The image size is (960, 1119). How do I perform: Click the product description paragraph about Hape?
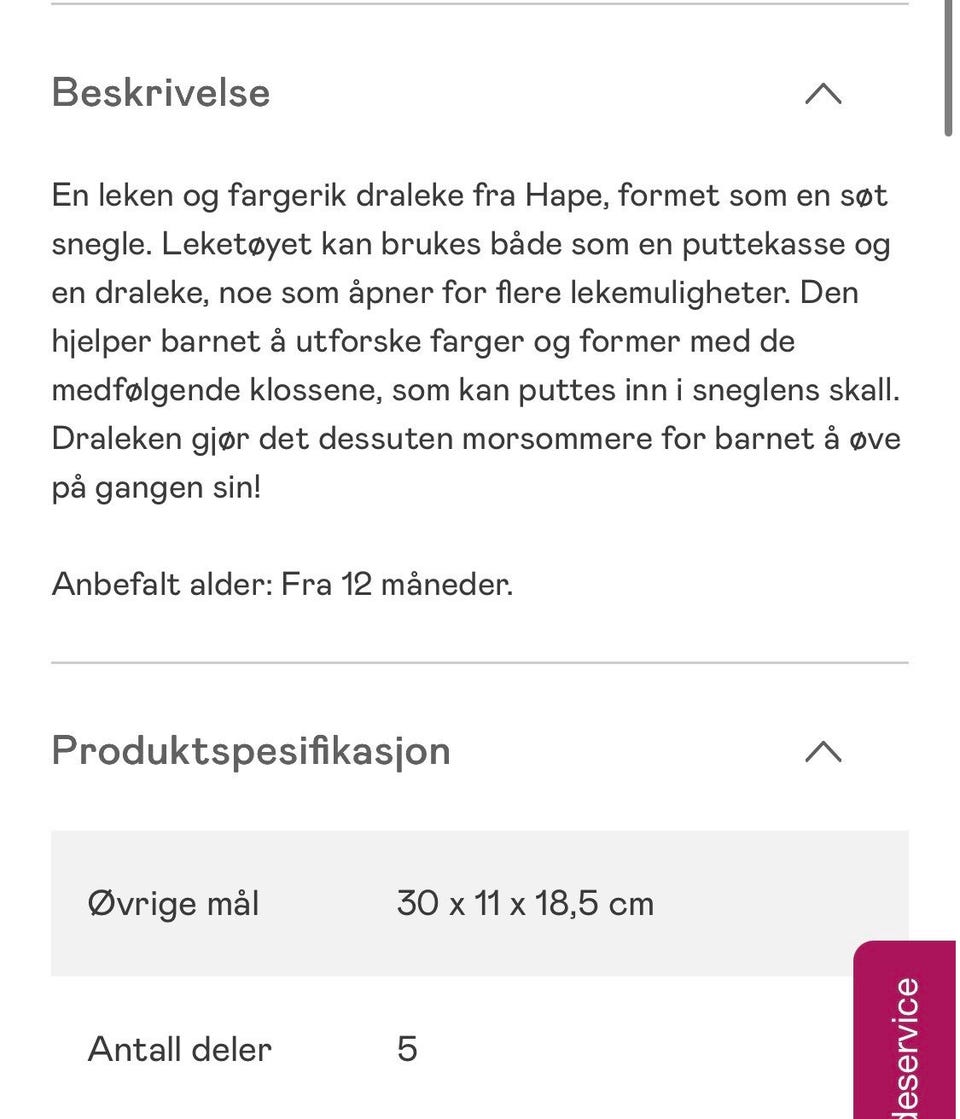(x=470, y=340)
